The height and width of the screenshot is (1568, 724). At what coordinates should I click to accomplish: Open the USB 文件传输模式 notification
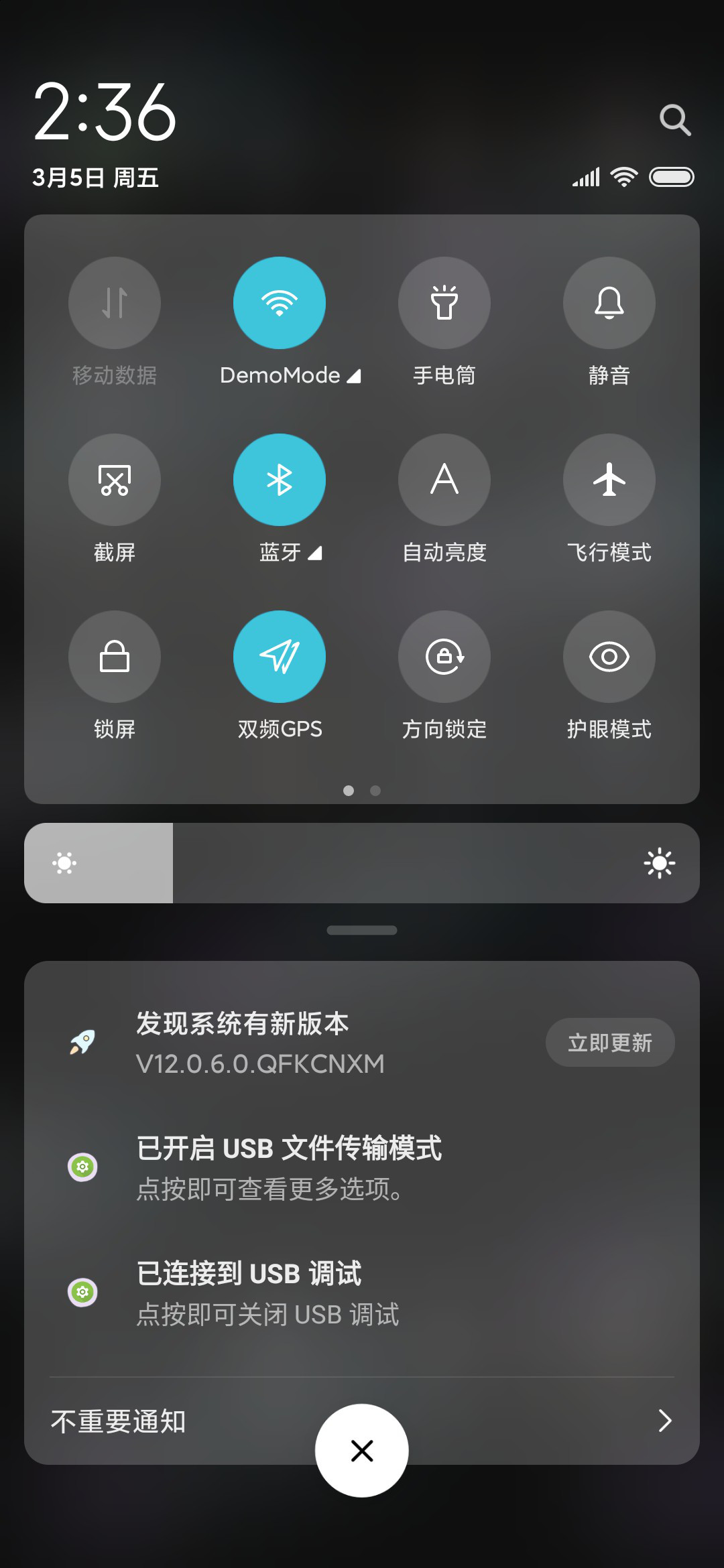362,1167
